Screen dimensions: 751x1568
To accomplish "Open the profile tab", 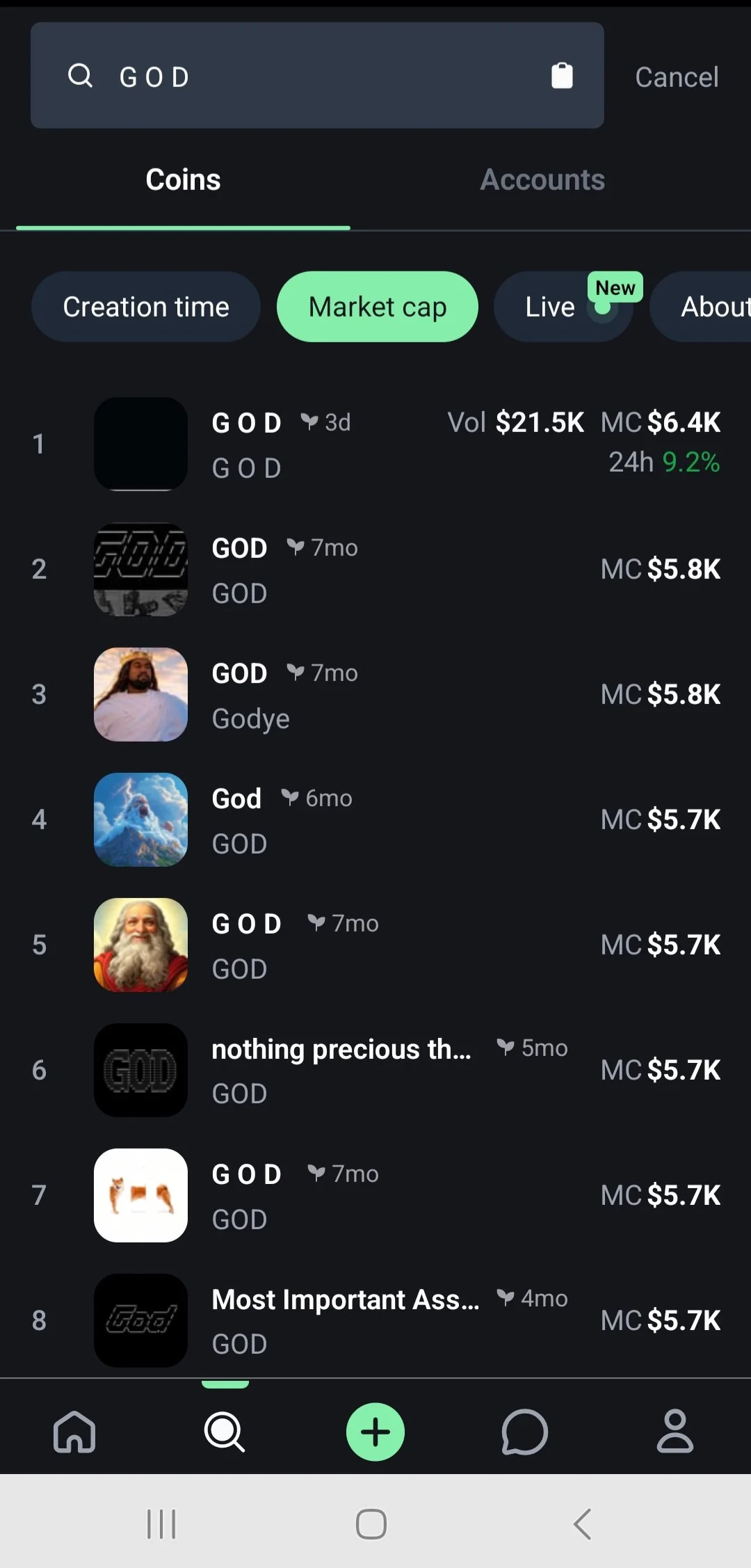I will 675,1432.
